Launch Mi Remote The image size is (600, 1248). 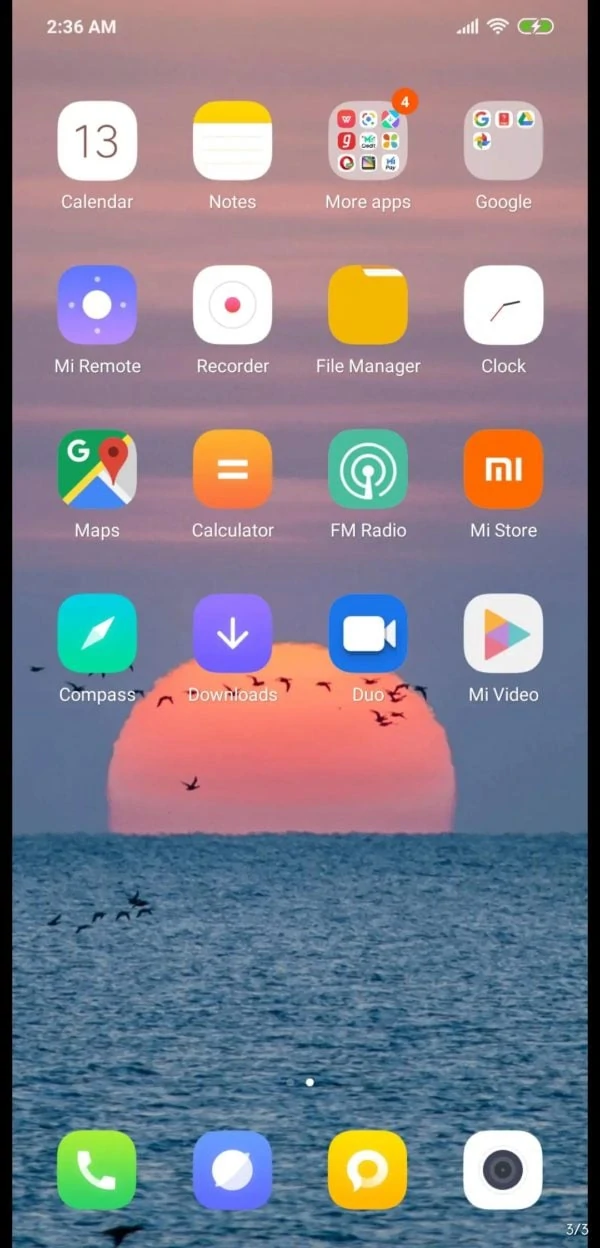coord(97,305)
